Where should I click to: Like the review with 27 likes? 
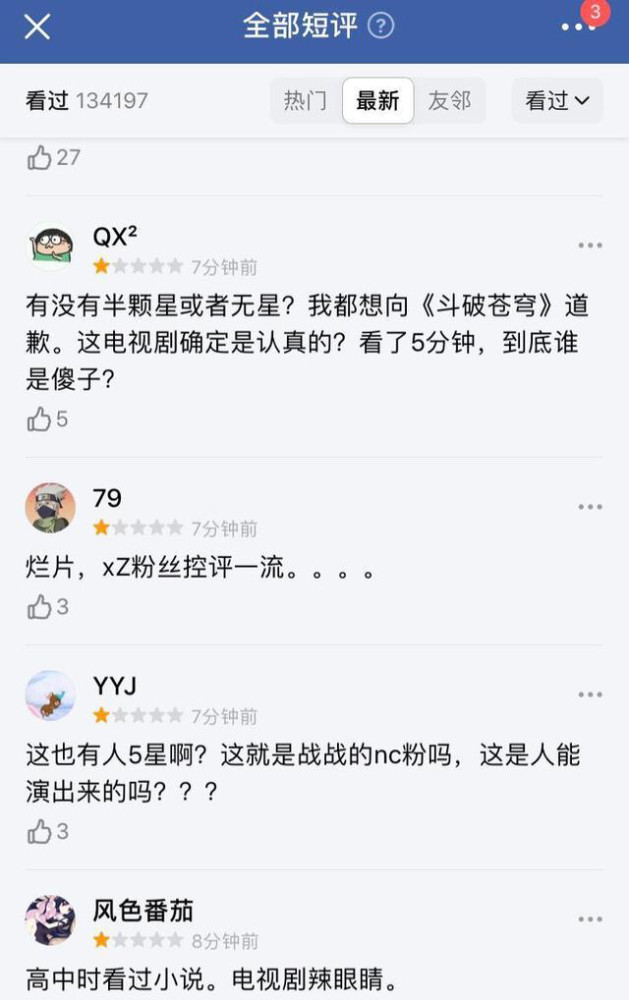pyautogui.click(x=40, y=158)
